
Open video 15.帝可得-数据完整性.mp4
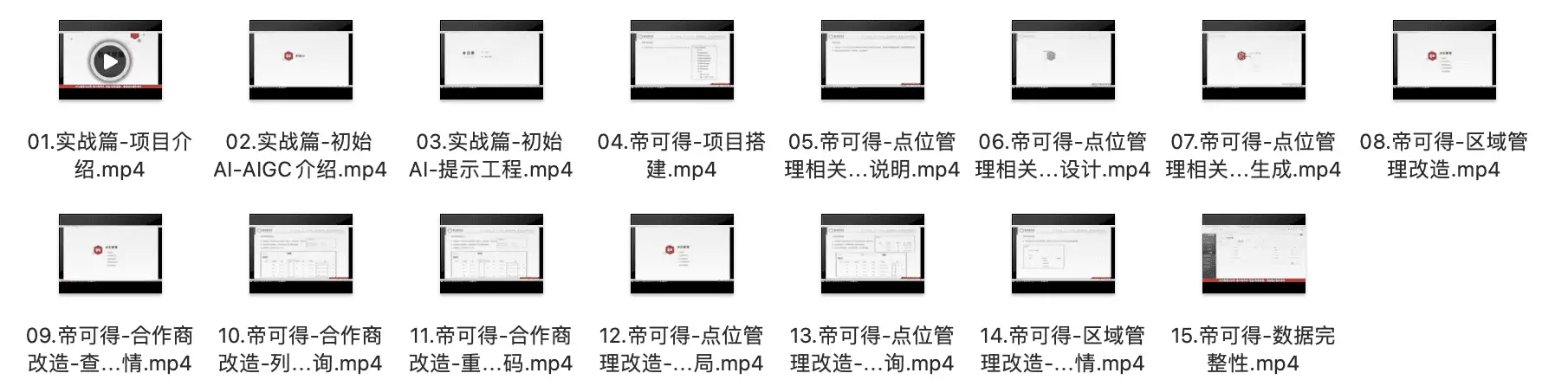click(1254, 254)
